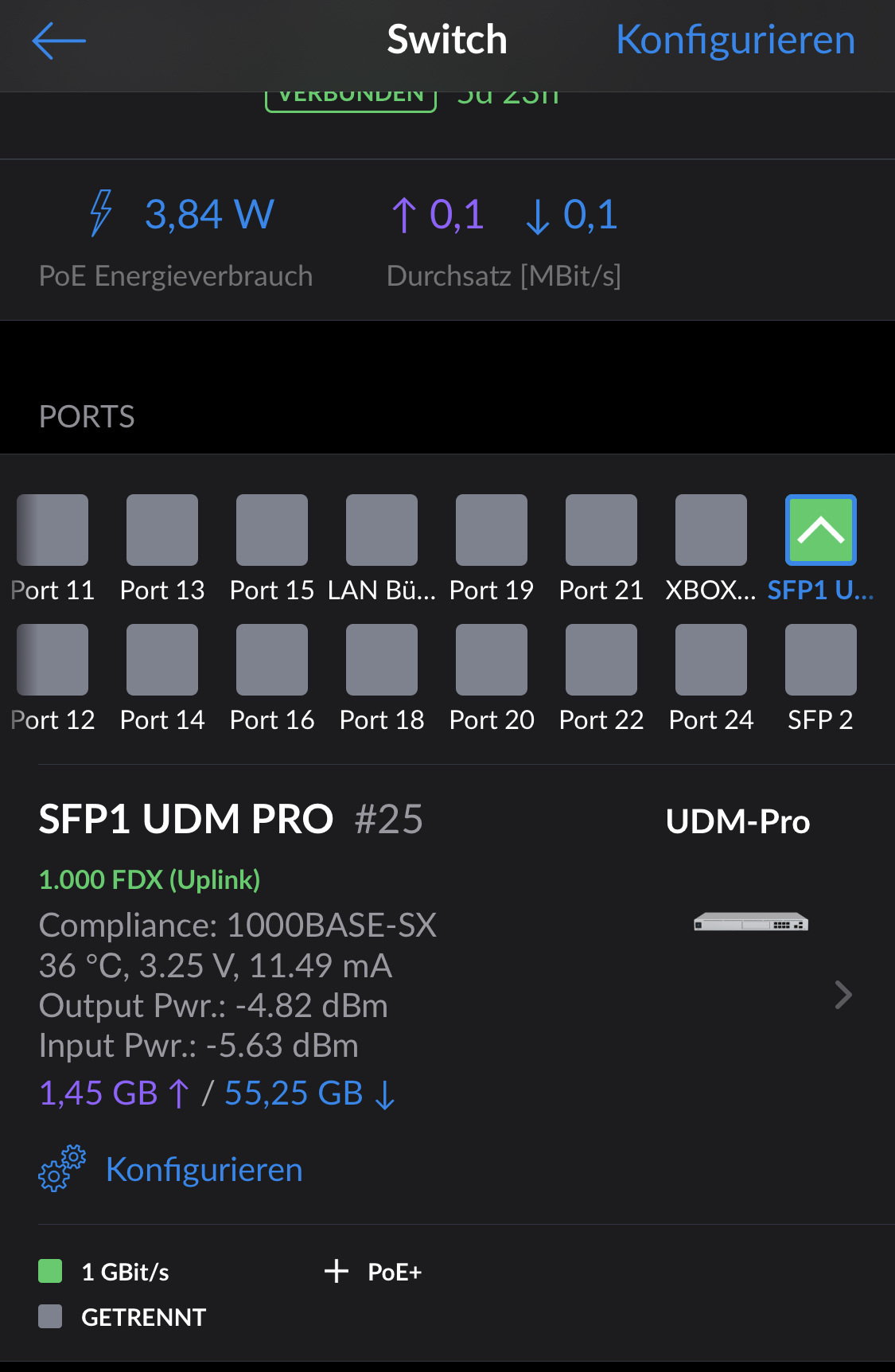Select Port 11 square

(53, 530)
